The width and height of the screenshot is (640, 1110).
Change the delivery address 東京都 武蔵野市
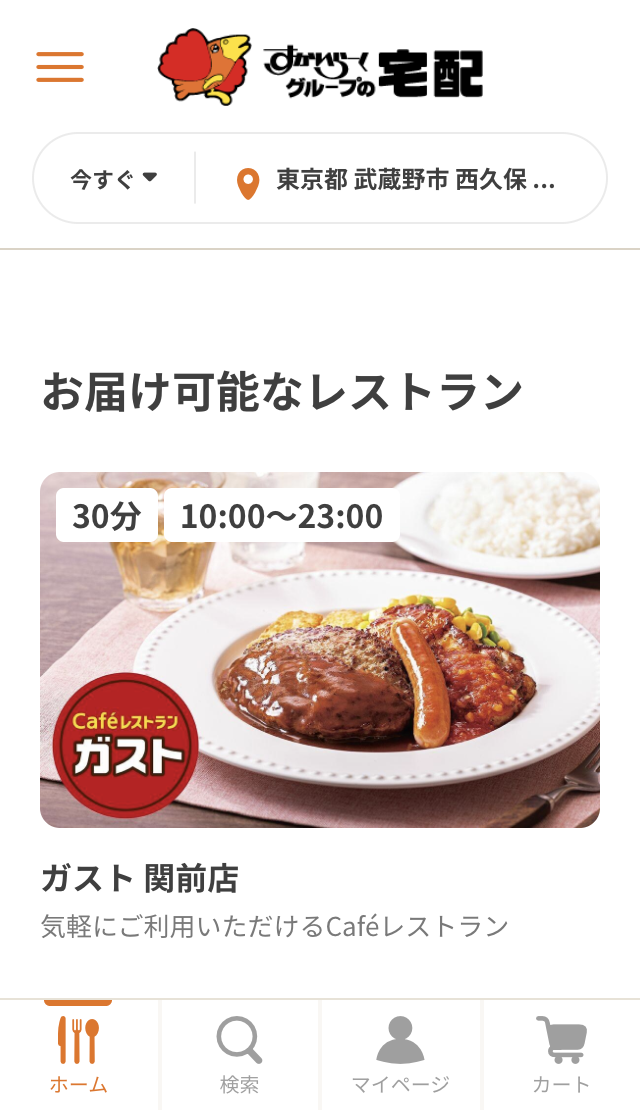point(400,180)
